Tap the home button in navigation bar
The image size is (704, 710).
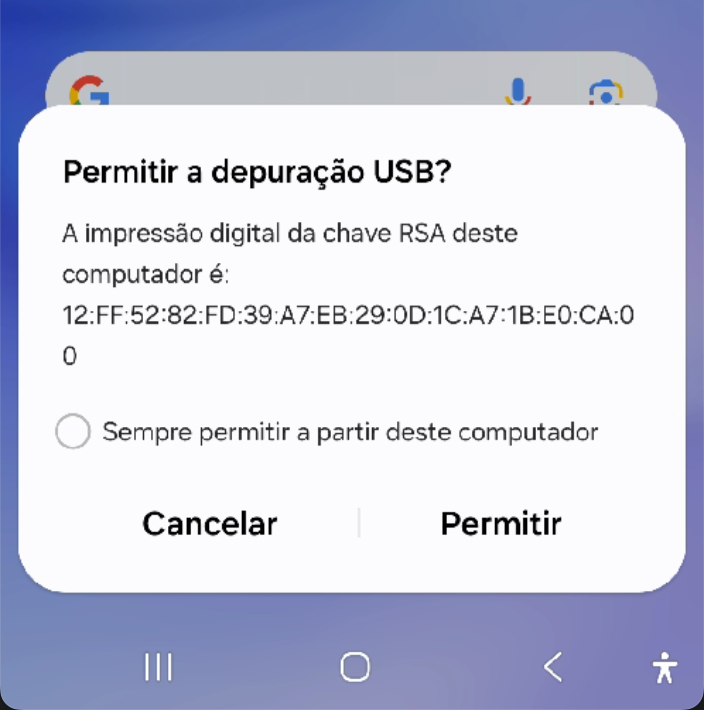pos(355,667)
